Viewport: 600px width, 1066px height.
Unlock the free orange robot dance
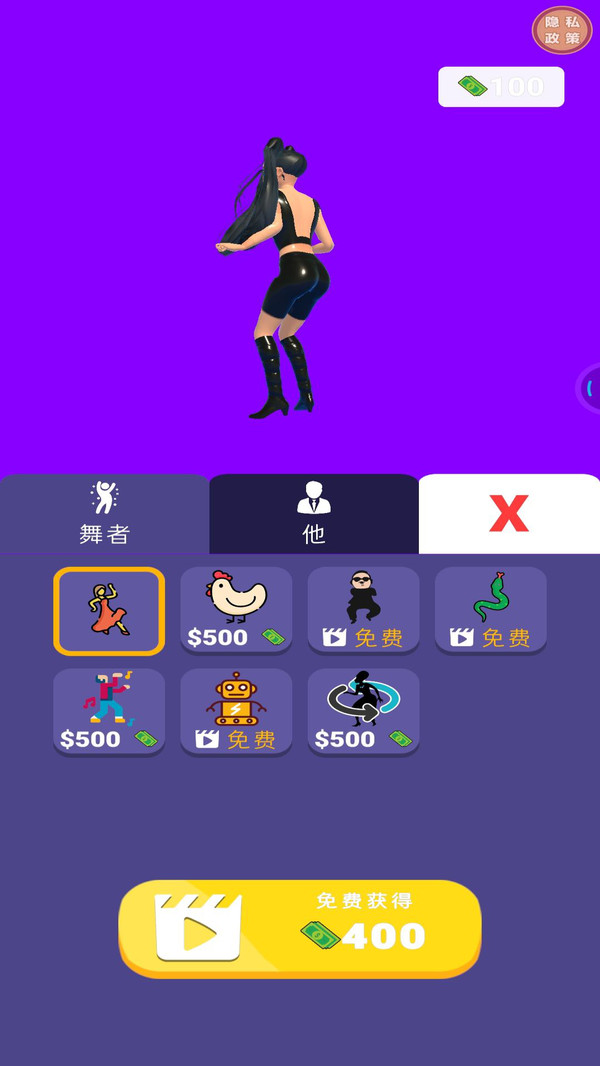coord(236,712)
